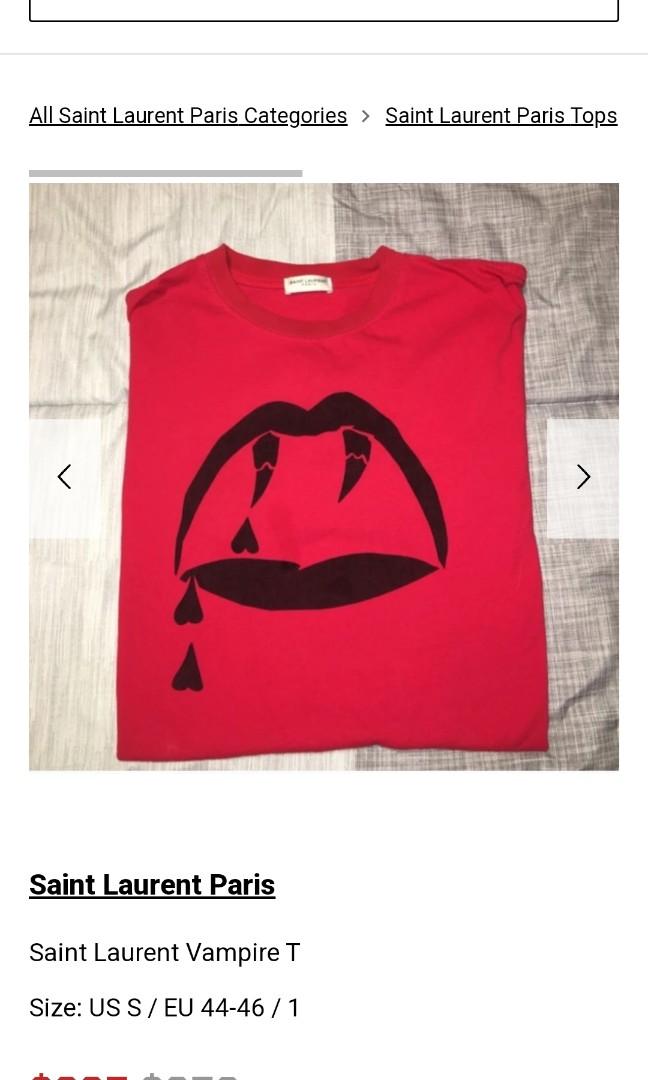The image size is (648, 1080).
Task: Show the next product photo
Action: click(x=583, y=477)
